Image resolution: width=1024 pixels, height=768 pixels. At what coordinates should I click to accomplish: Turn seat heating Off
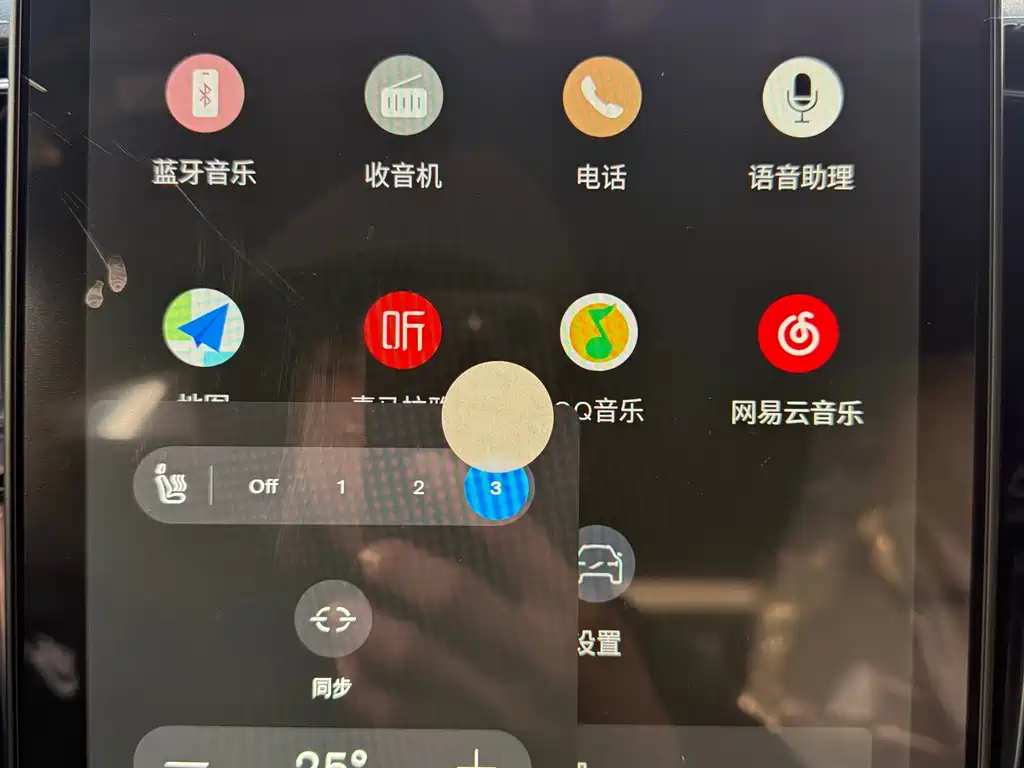coord(264,487)
